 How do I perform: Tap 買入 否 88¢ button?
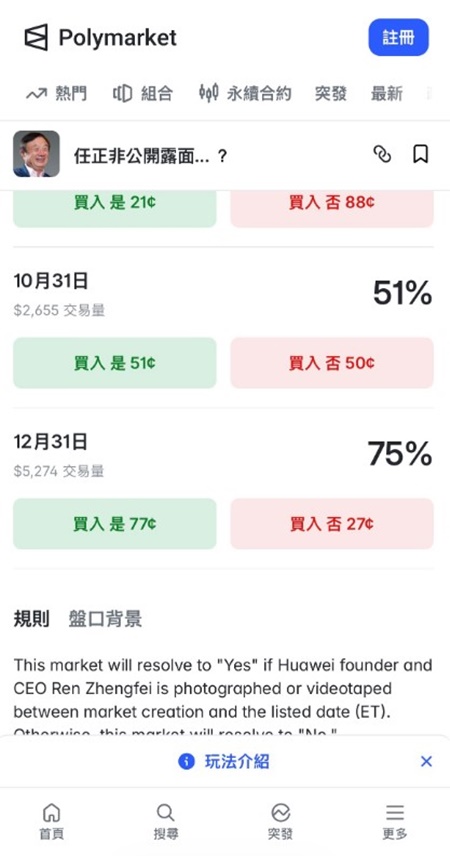point(332,209)
